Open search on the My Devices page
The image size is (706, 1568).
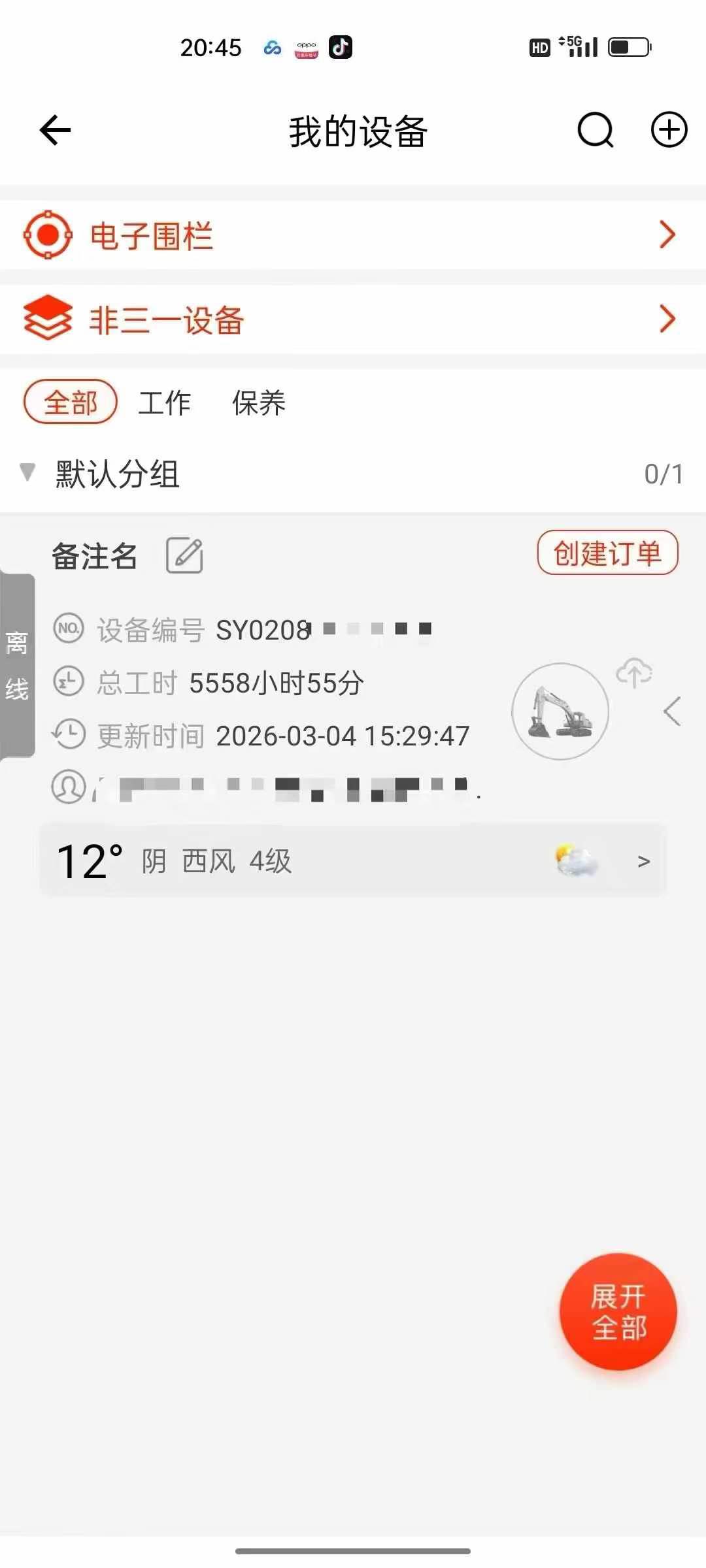pos(594,130)
